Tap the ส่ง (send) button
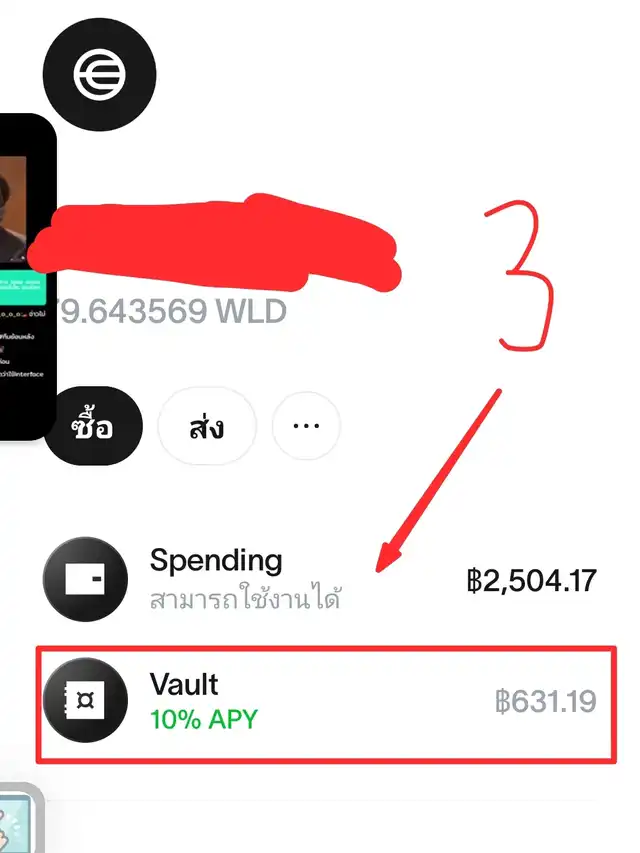Viewport: 640px width, 853px height. [207, 426]
